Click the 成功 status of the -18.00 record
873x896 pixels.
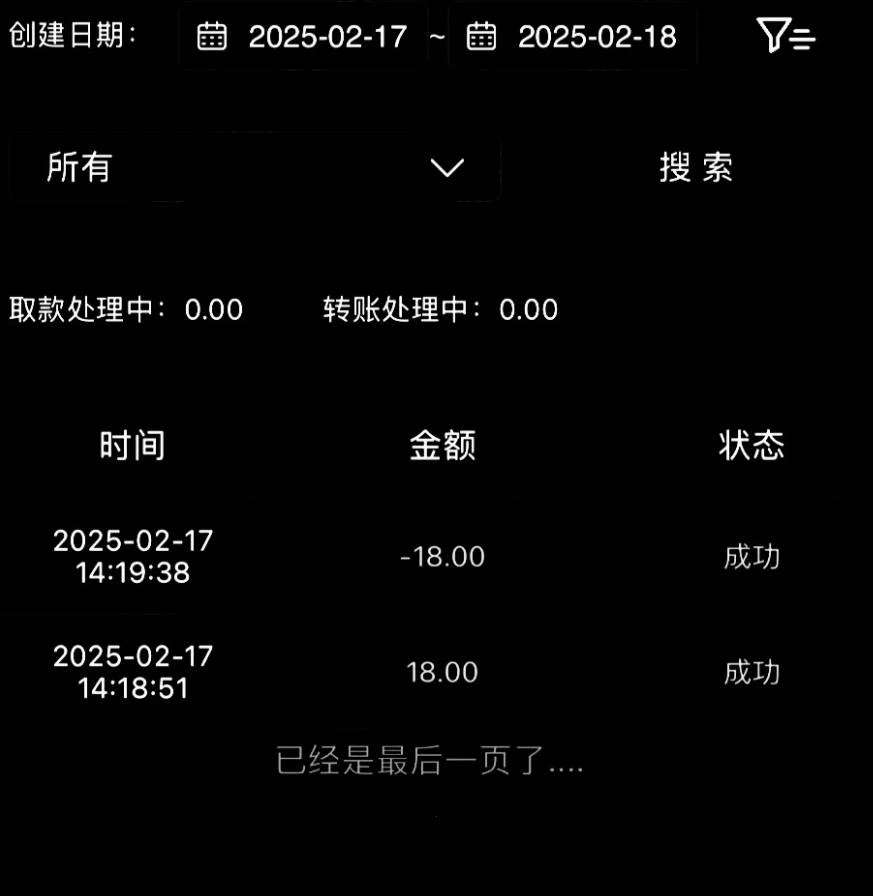coord(752,558)
